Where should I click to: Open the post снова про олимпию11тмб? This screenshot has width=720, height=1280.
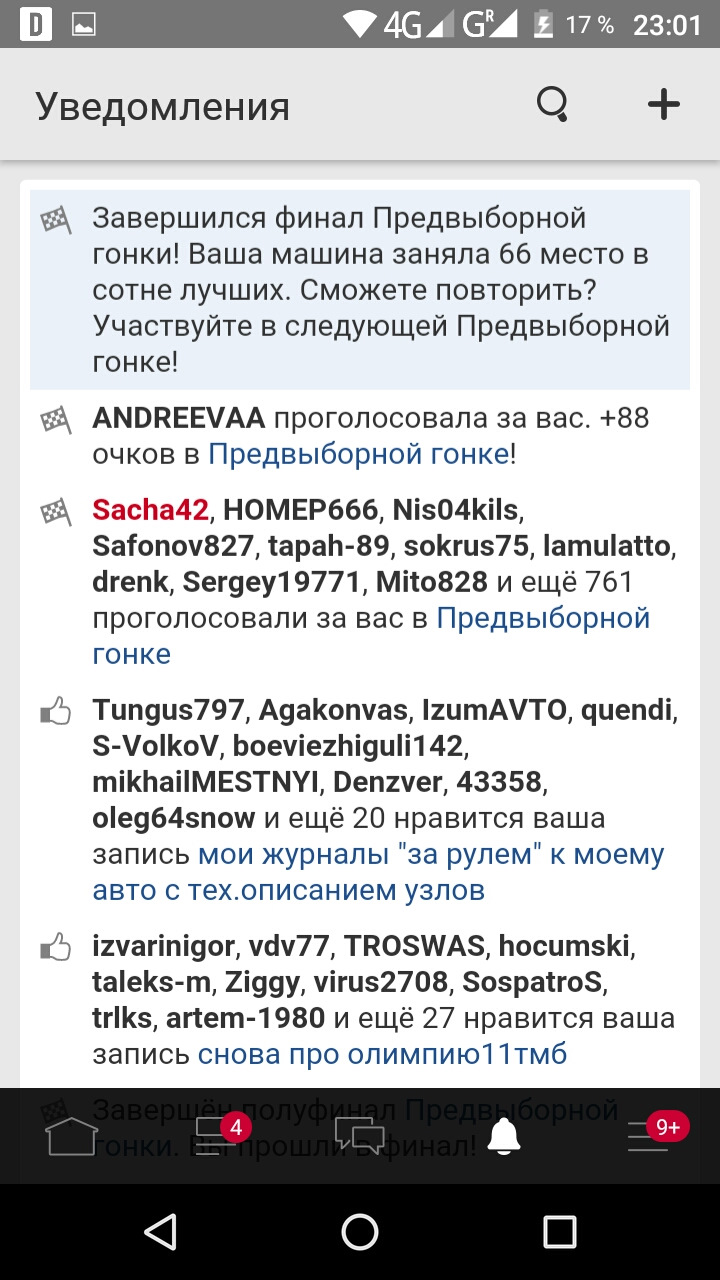click(x=382, y=1054)
